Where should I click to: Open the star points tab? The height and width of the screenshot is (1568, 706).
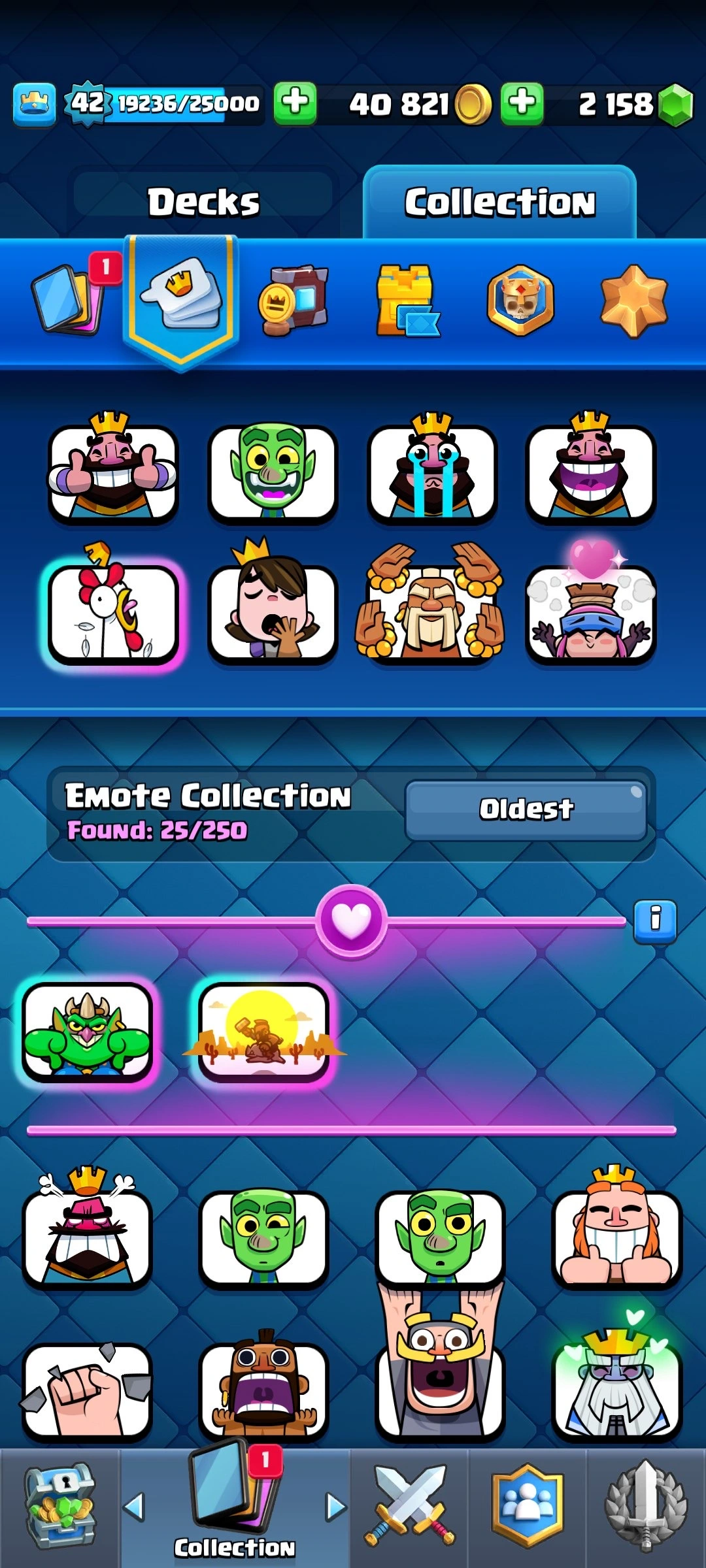click(x=633, y=301)
